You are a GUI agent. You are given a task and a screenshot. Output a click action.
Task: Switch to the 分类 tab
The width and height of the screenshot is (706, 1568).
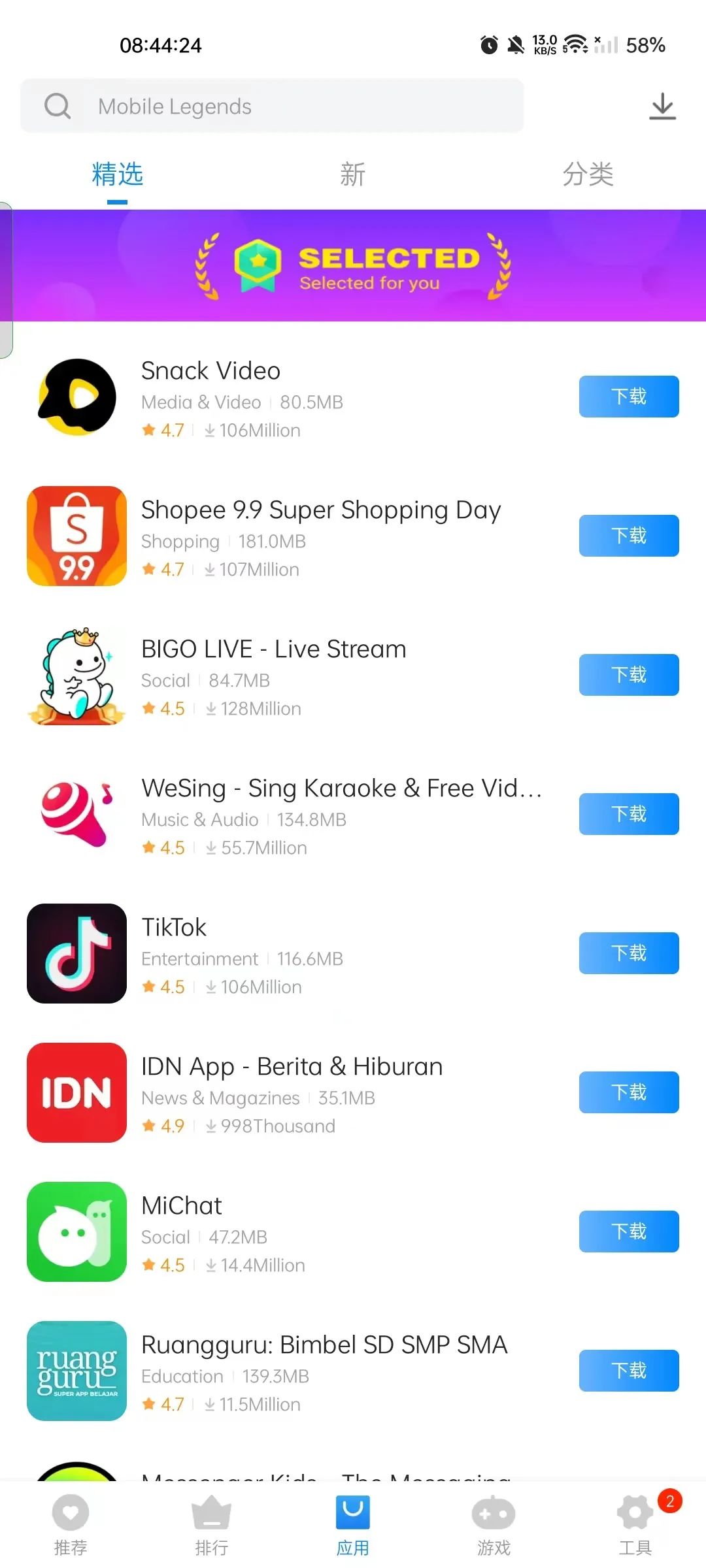(x=588, y=174)
